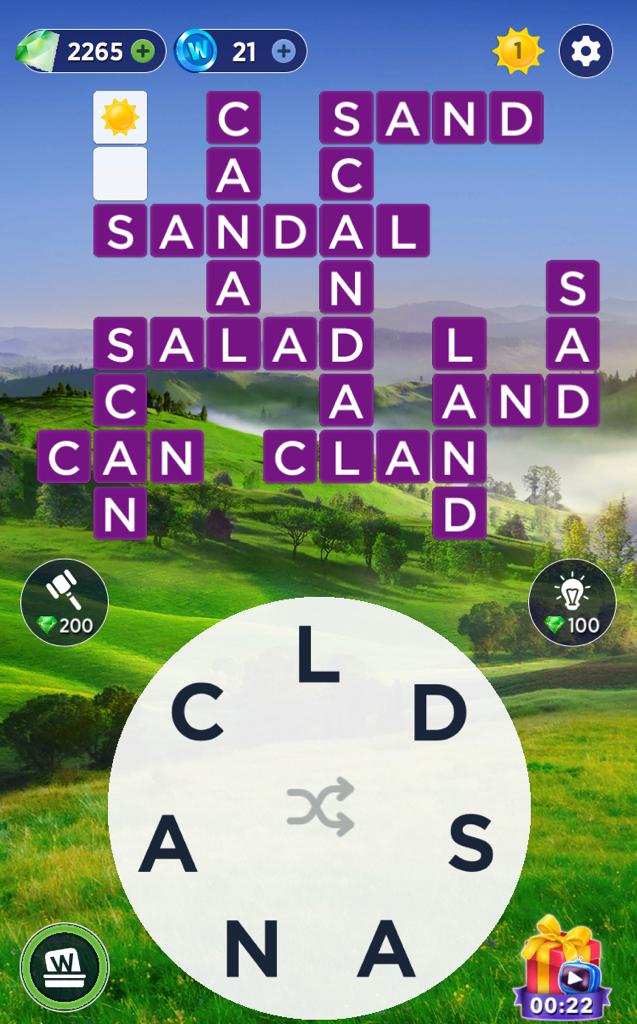Select letter S on the wheel
This screenshot has width=637, height=1024.
(470, 844)
